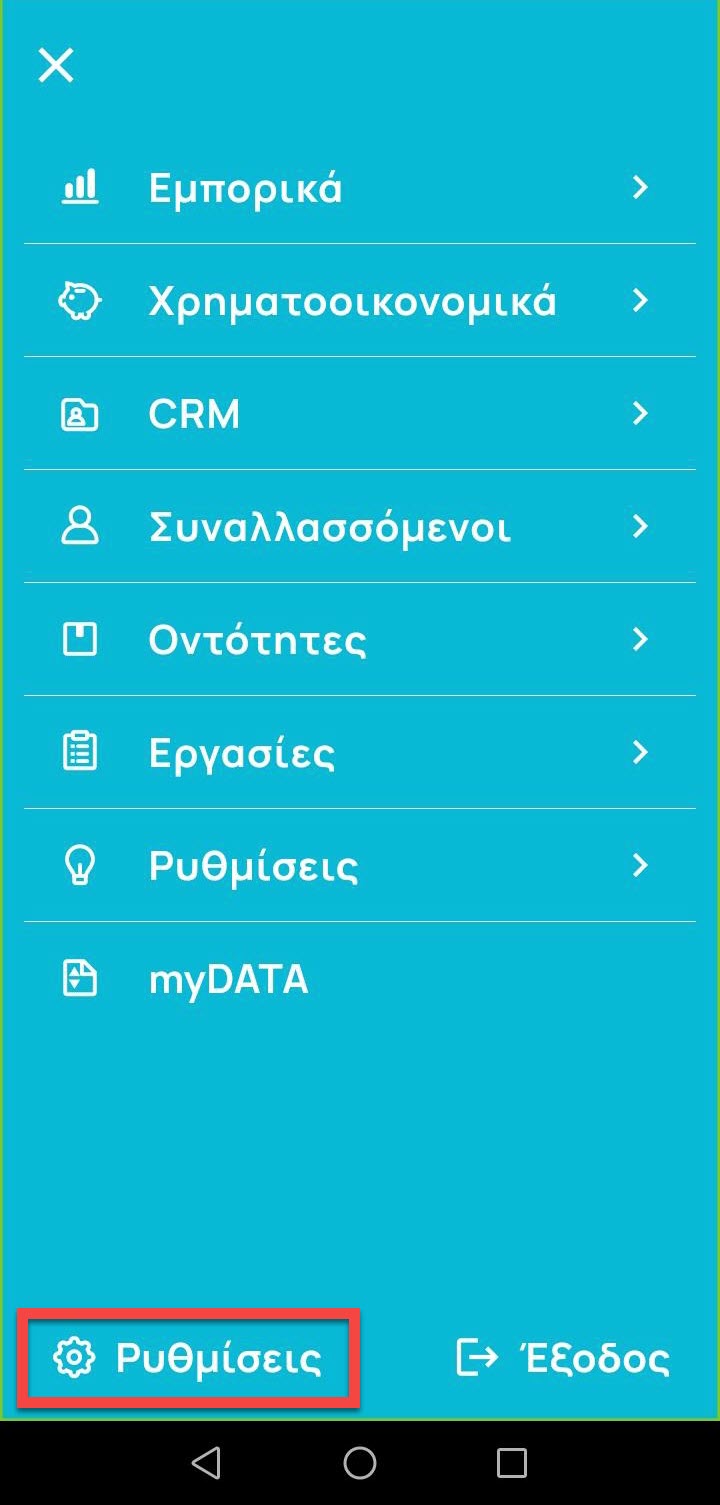Close the navigation menu
The image size is (720, 1505).
click(x=56, y=66)
